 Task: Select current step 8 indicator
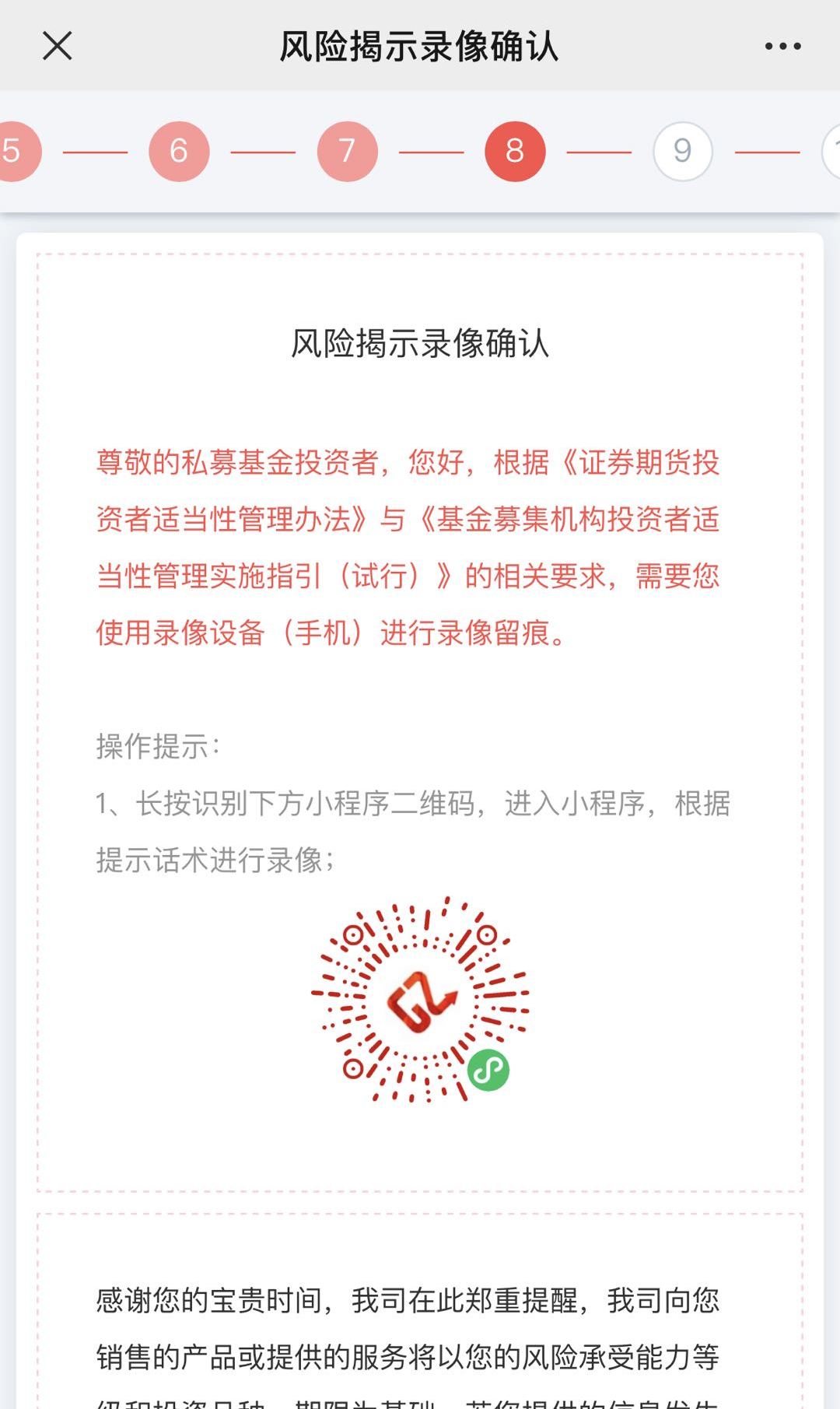click(x=515, y=151)
